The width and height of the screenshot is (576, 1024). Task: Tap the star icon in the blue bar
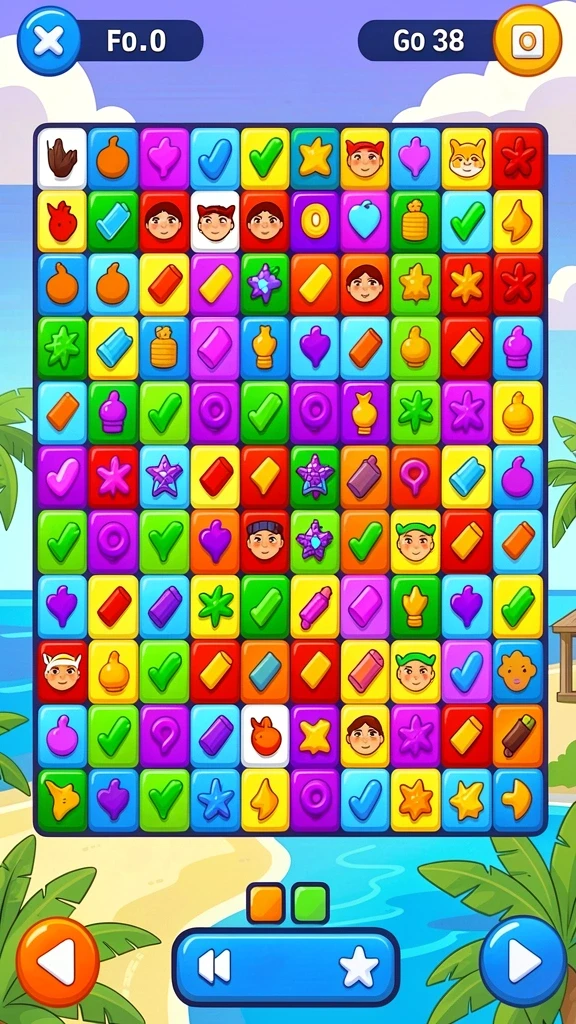359,967
